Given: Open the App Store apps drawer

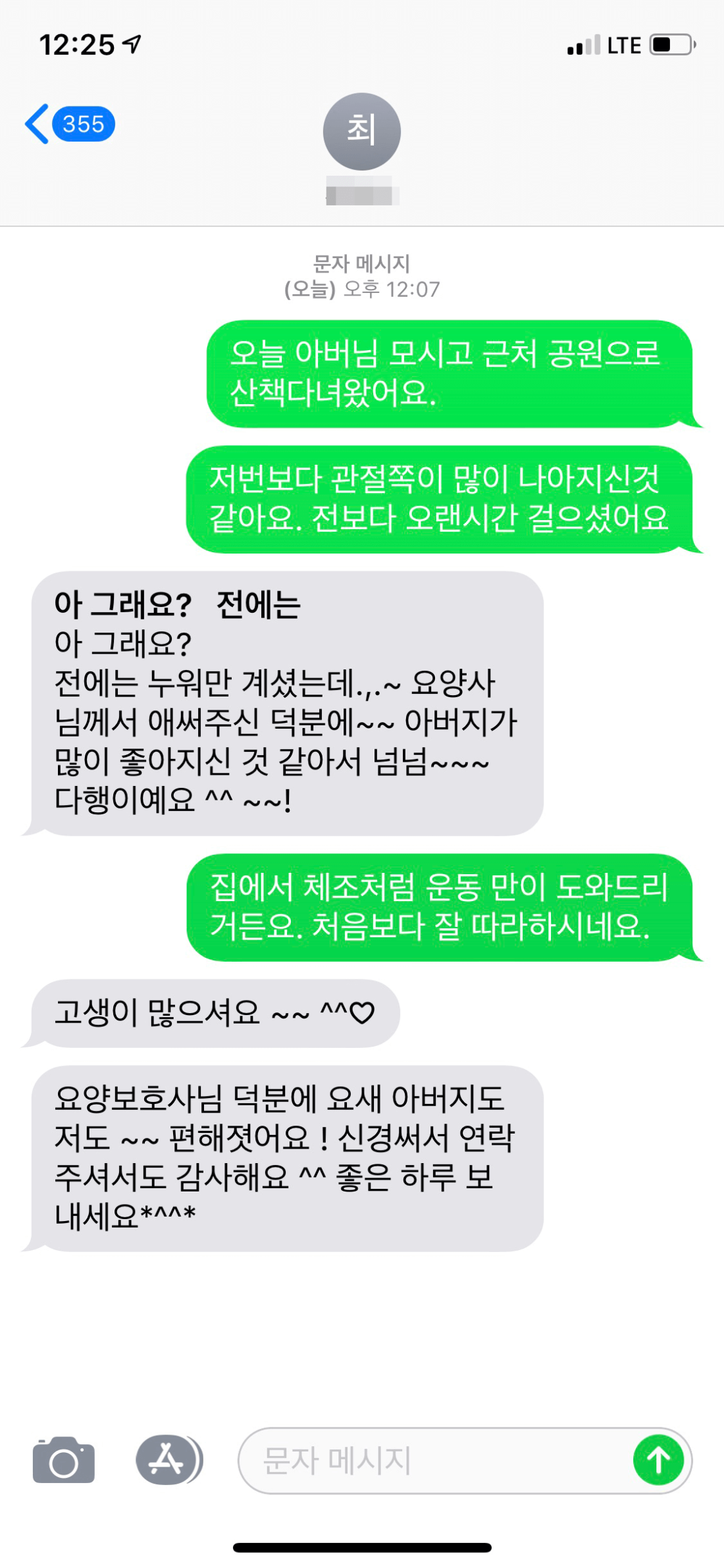Looking at the screenshot, I should 168,1459.
